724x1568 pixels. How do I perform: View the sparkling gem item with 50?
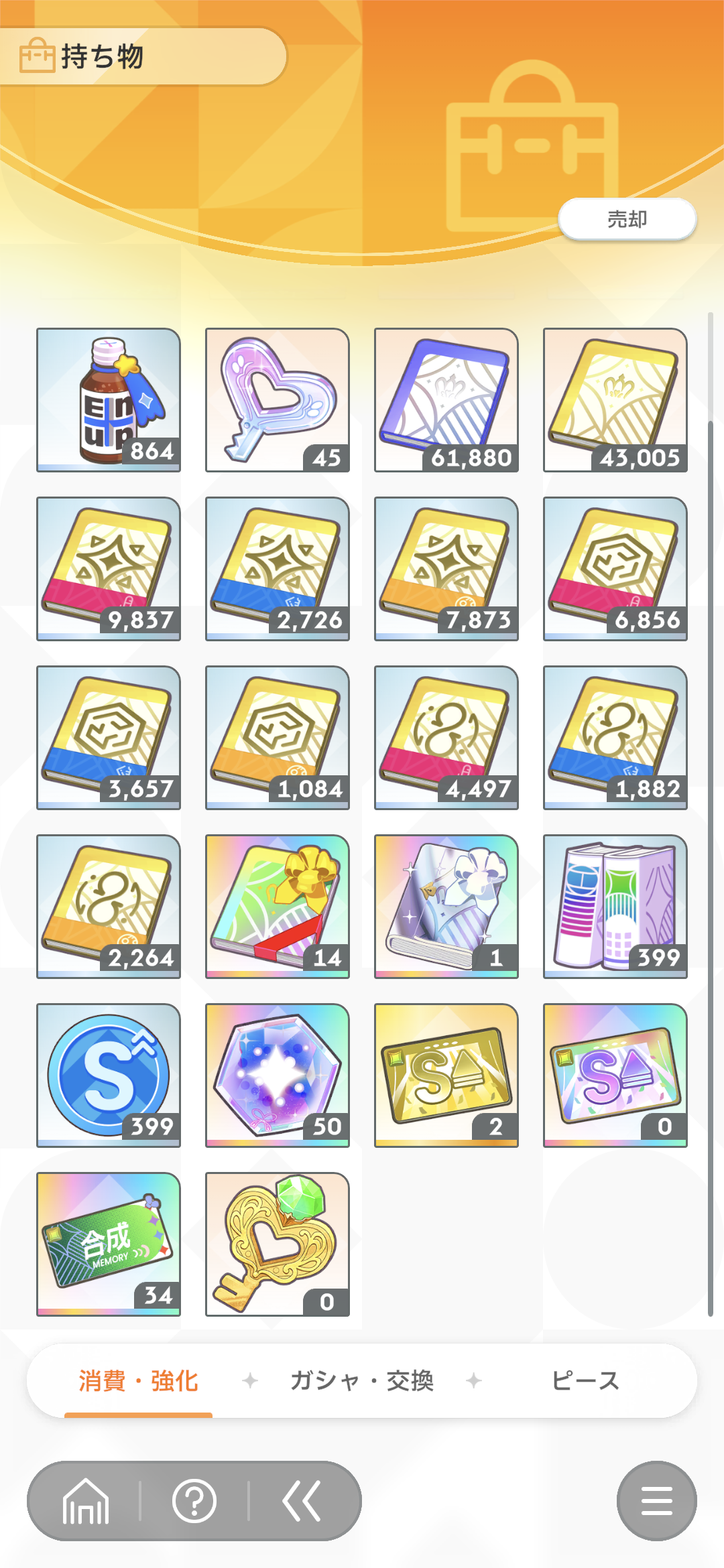pos(278,1075)
